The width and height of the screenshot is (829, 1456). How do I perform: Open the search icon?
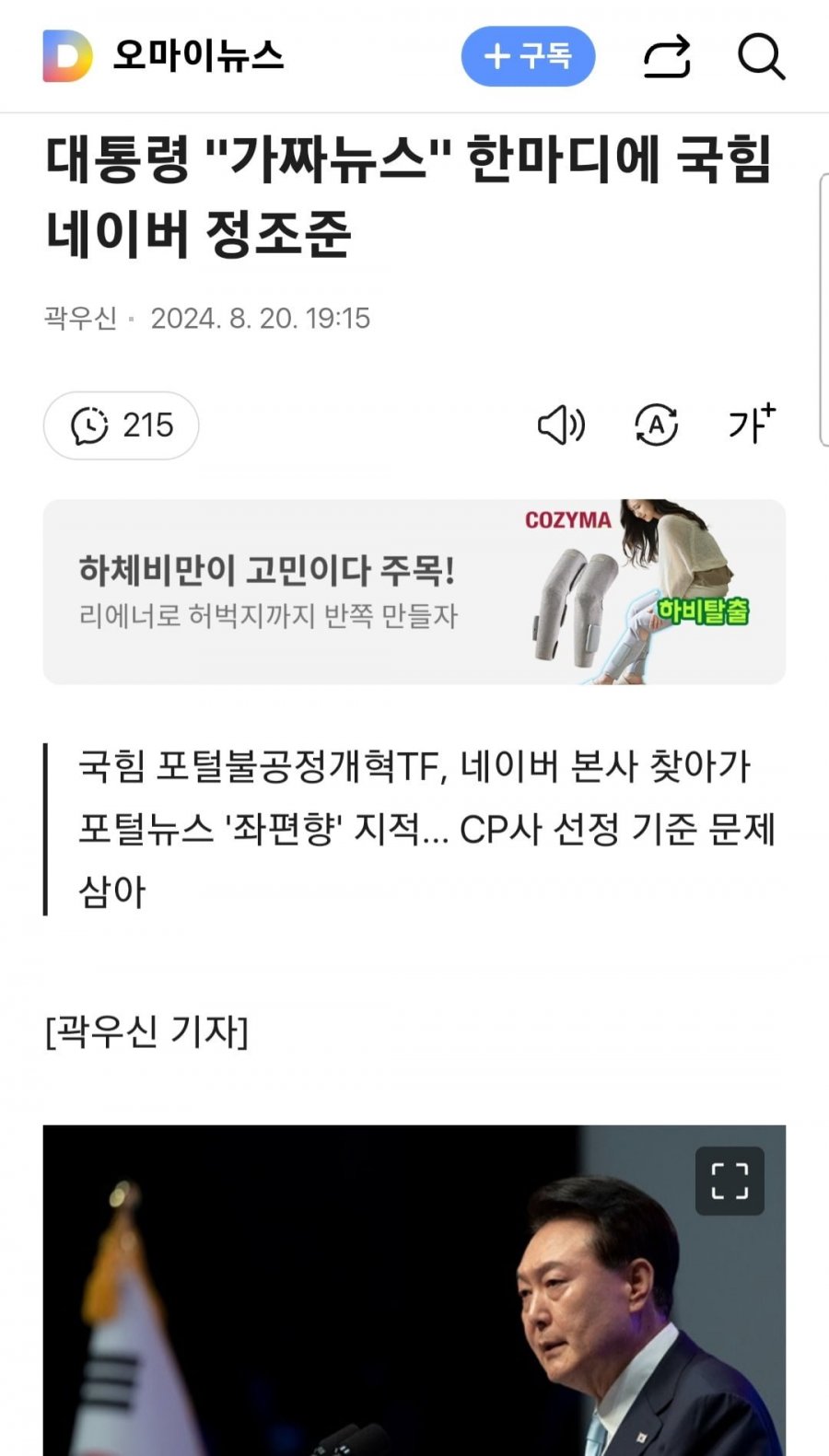click(761, 57)
